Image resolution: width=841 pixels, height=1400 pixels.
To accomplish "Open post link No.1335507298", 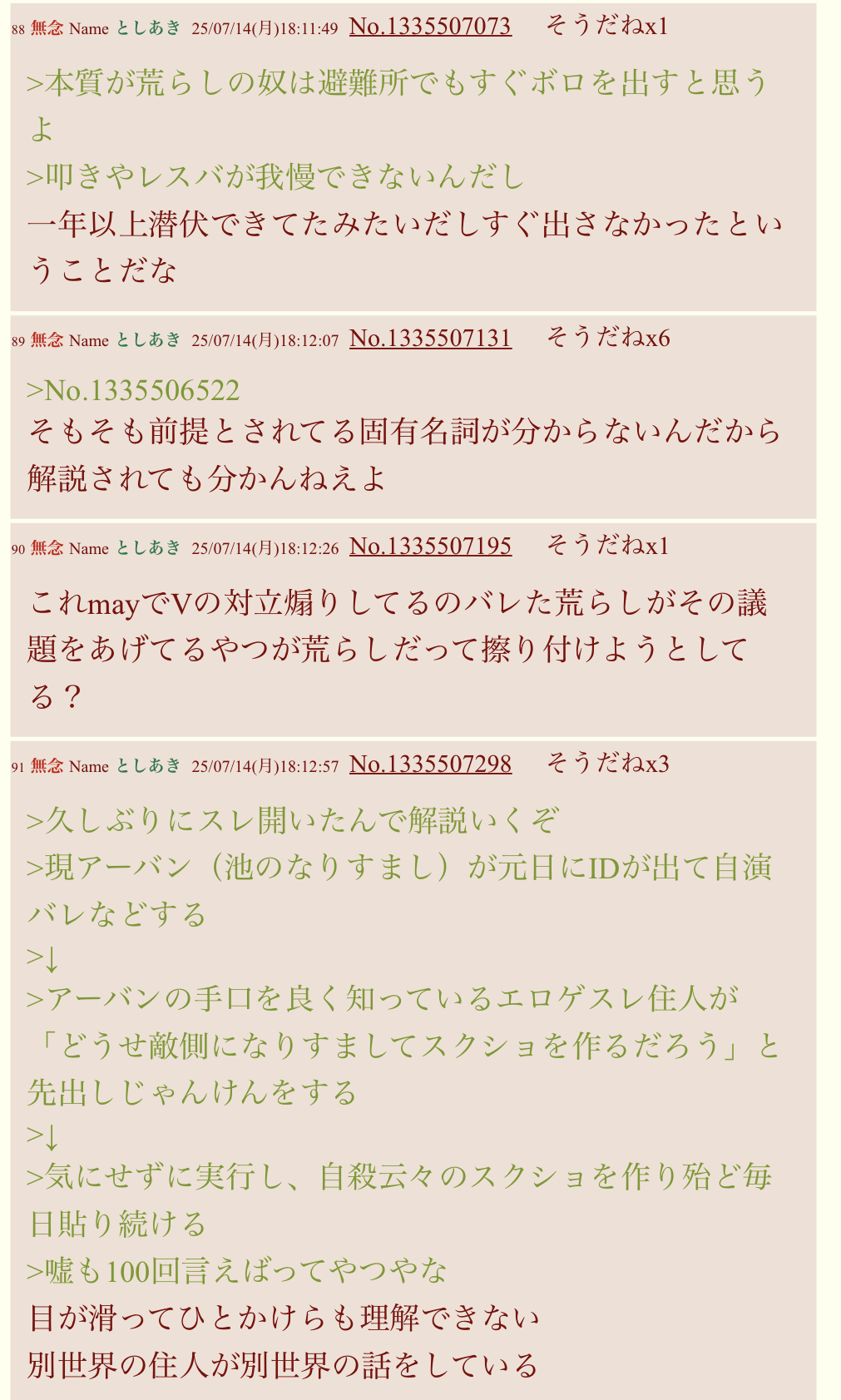I will [430, 764].
